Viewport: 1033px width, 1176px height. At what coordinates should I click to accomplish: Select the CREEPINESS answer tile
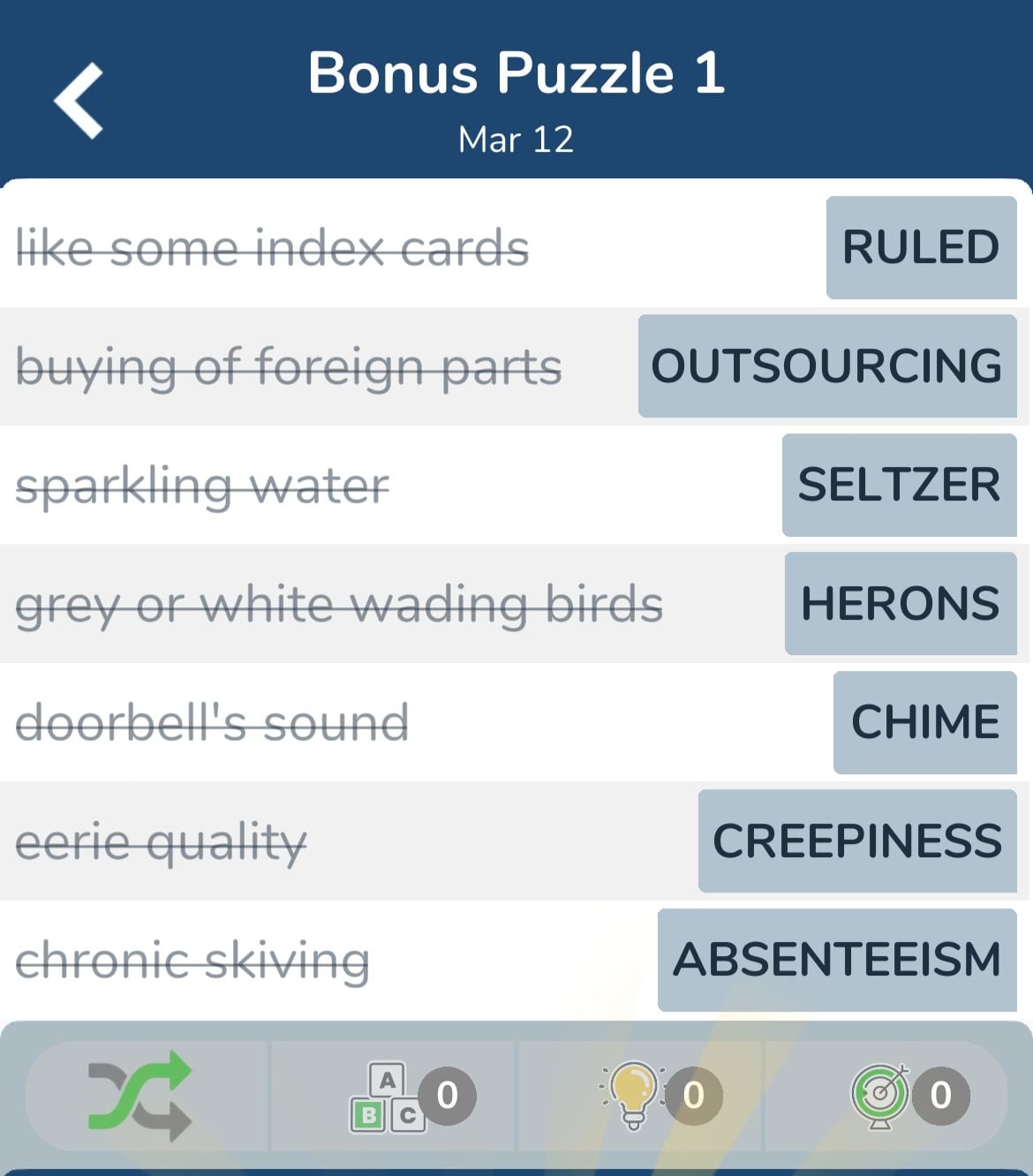[856, 841]
